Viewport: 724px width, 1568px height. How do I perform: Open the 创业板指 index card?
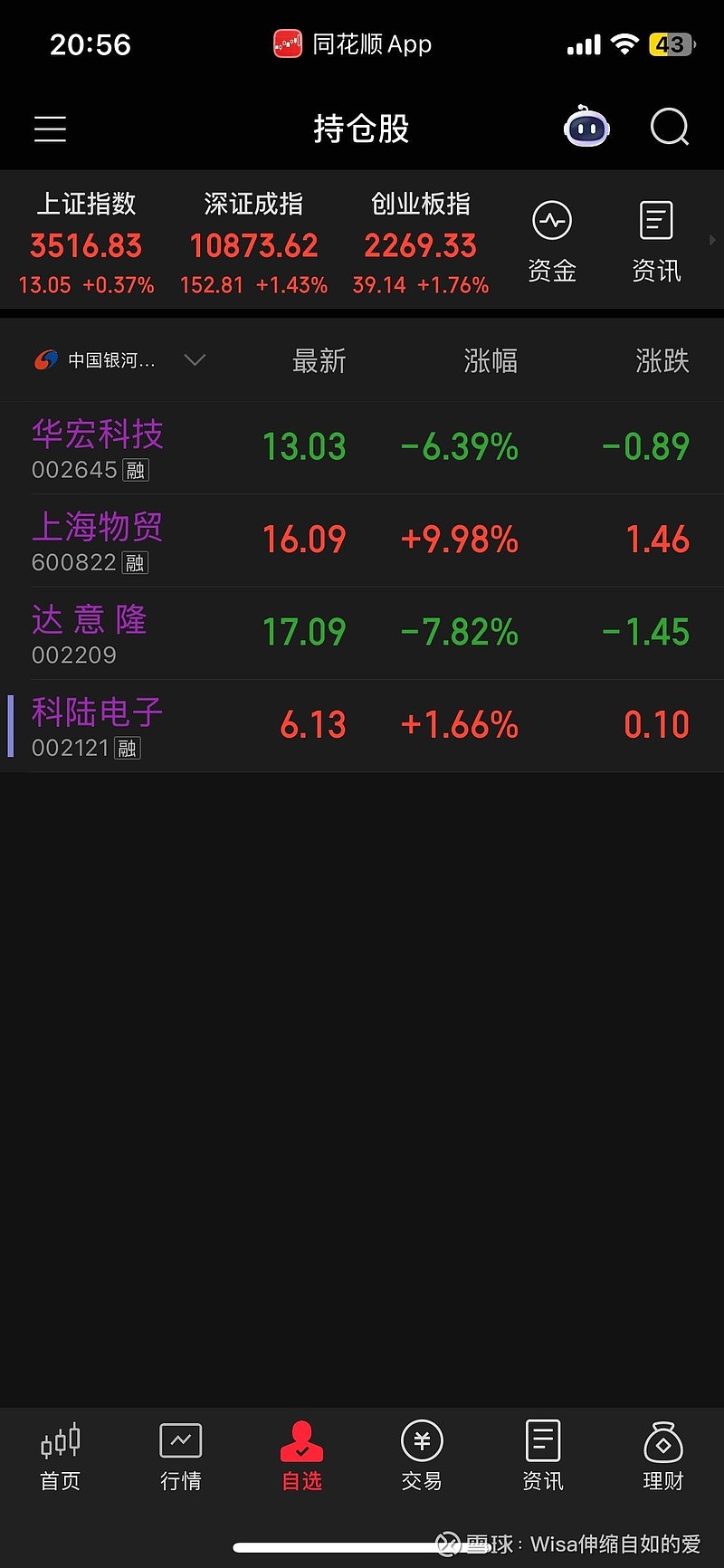click(x=421, y=243)
